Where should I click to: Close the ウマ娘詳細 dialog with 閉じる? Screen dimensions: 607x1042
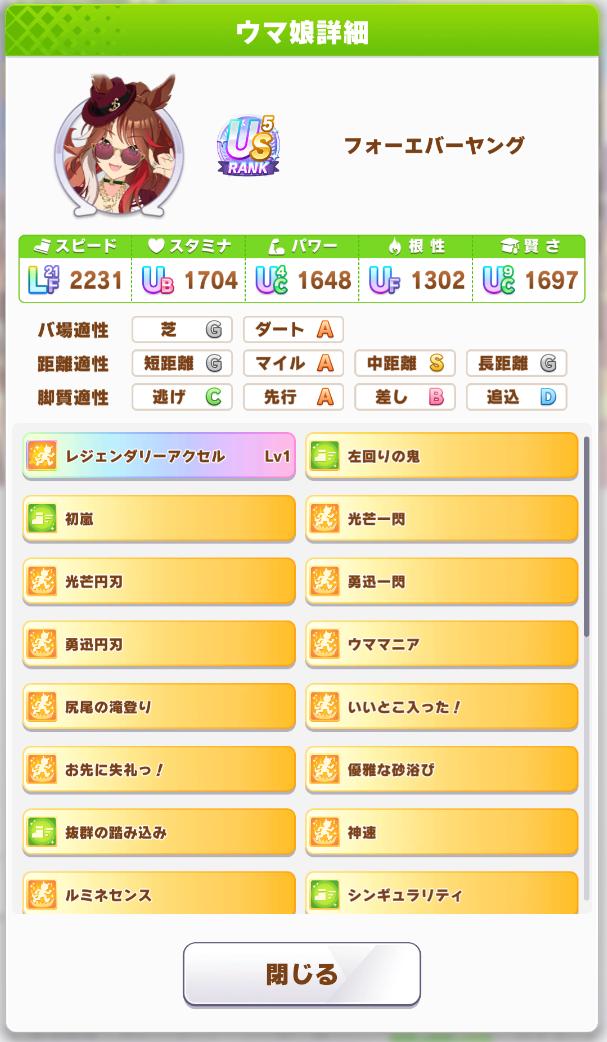301,973
